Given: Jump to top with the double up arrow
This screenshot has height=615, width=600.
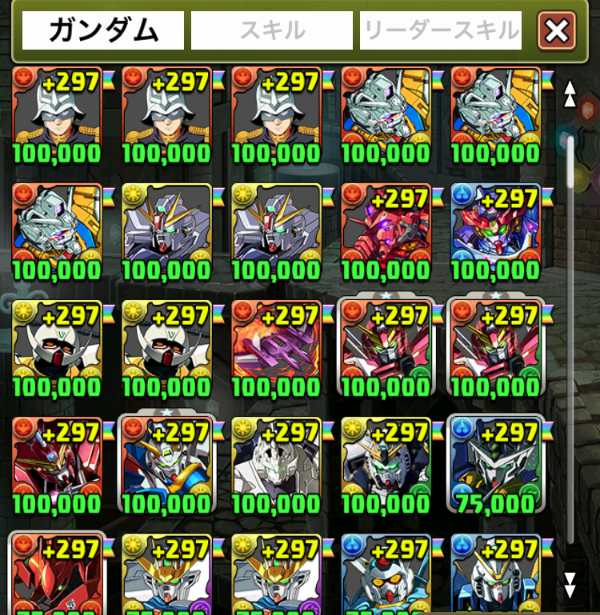Looking at the screenshot, I should point(570,94).
